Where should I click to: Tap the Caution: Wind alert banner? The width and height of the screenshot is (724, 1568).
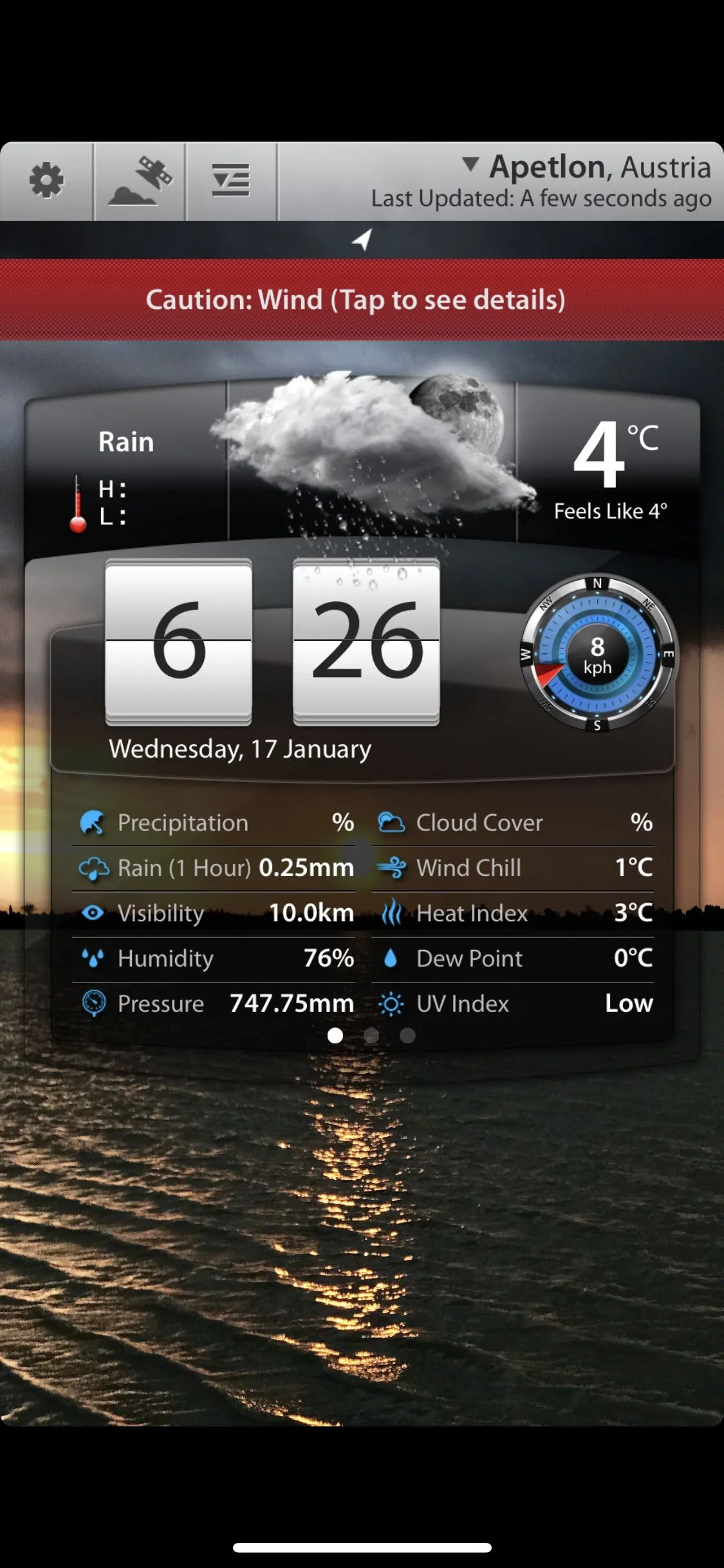tap(356, 300)
